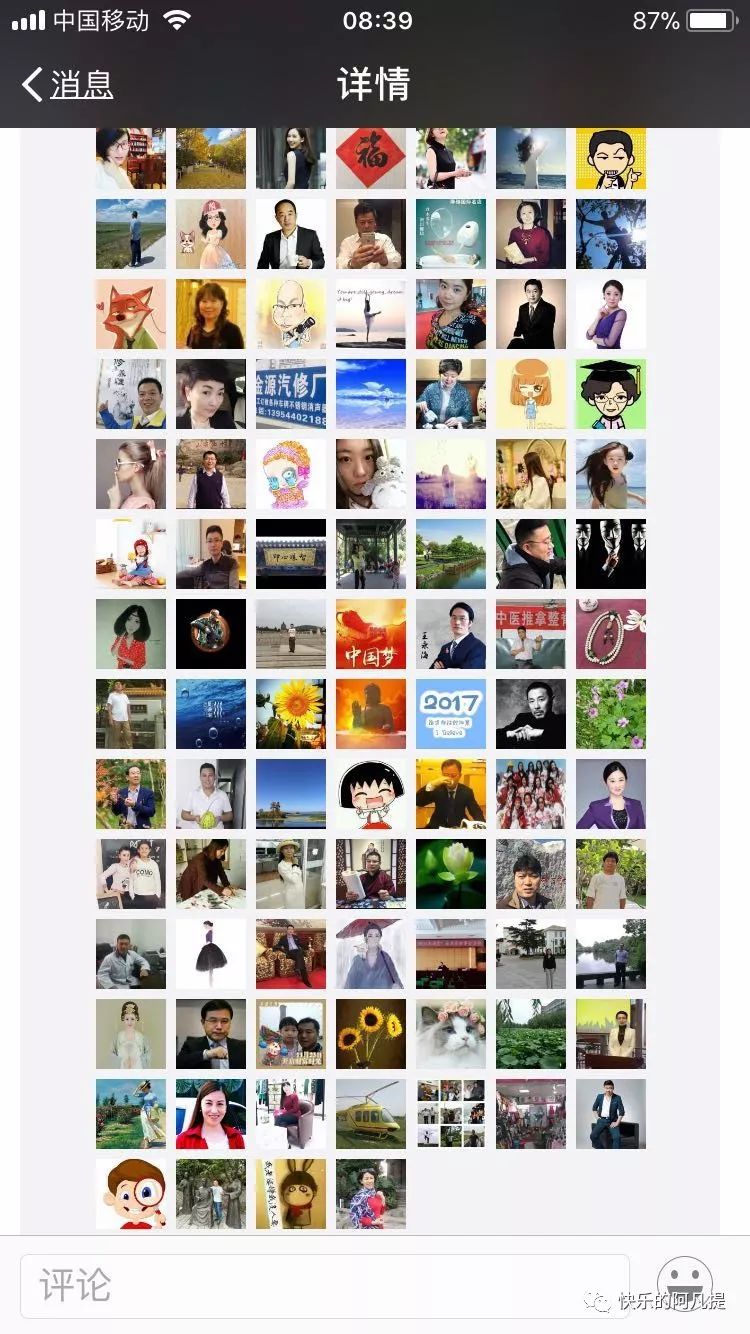This screenshot has height=1334, width=750.
Task: Open the red 福 character avatar
Action: (x=371, y=157)
